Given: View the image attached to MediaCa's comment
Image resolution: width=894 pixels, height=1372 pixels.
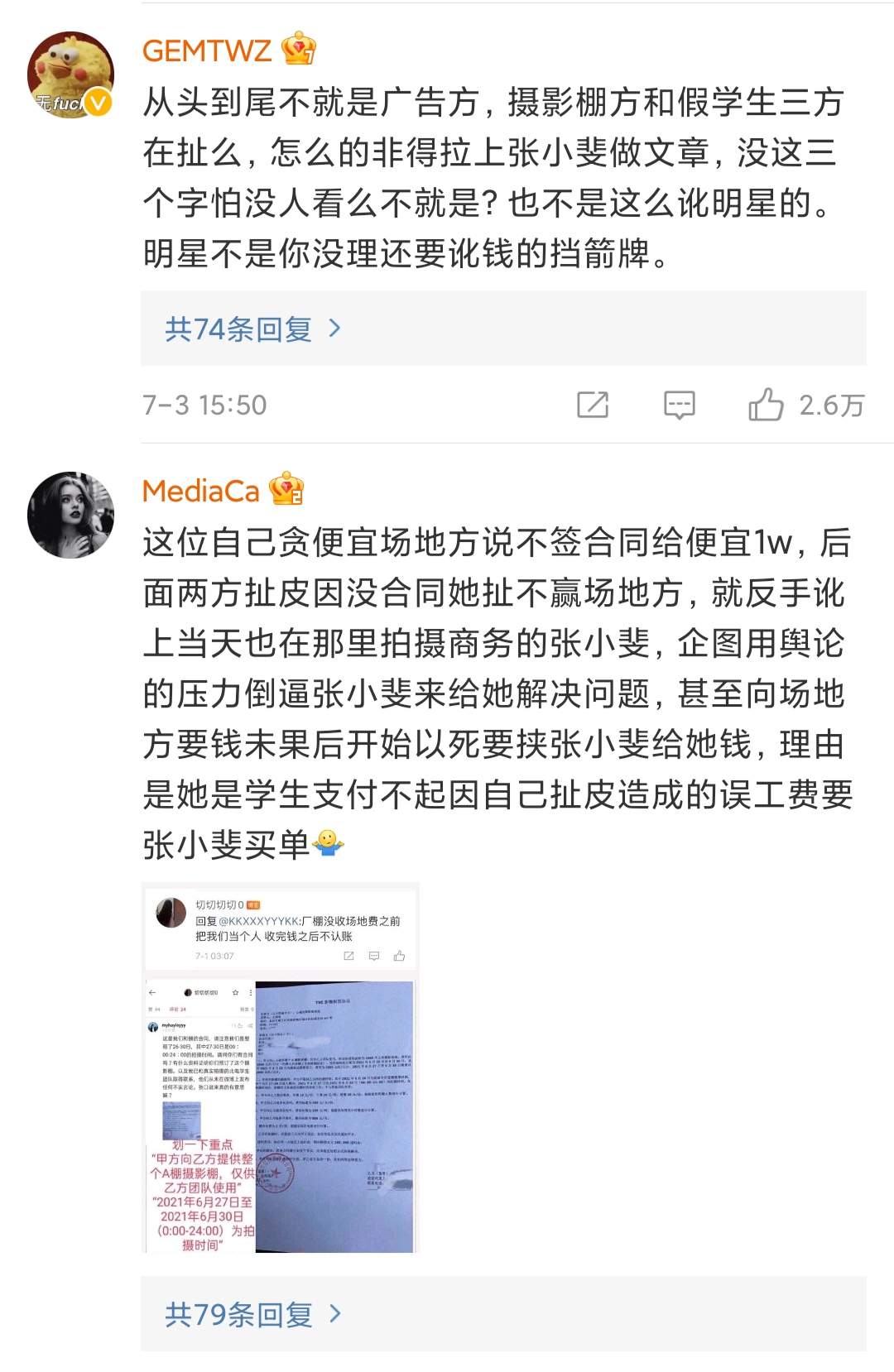Looking at the screenshot, I should (x=281, y=1067).
